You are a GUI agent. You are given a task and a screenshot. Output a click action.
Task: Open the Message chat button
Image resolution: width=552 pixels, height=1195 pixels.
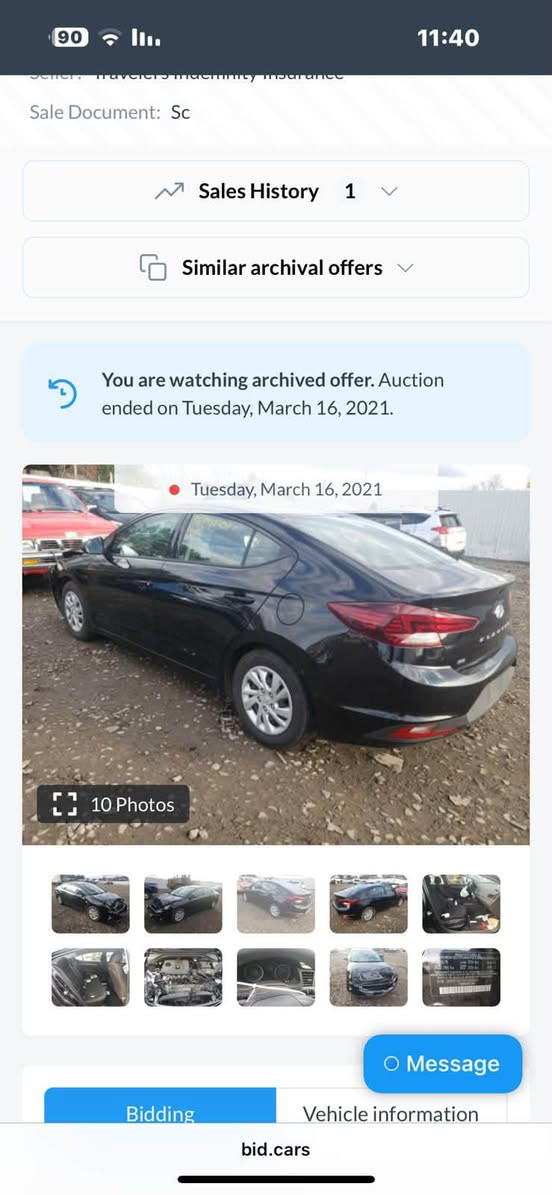point(442,1064)
